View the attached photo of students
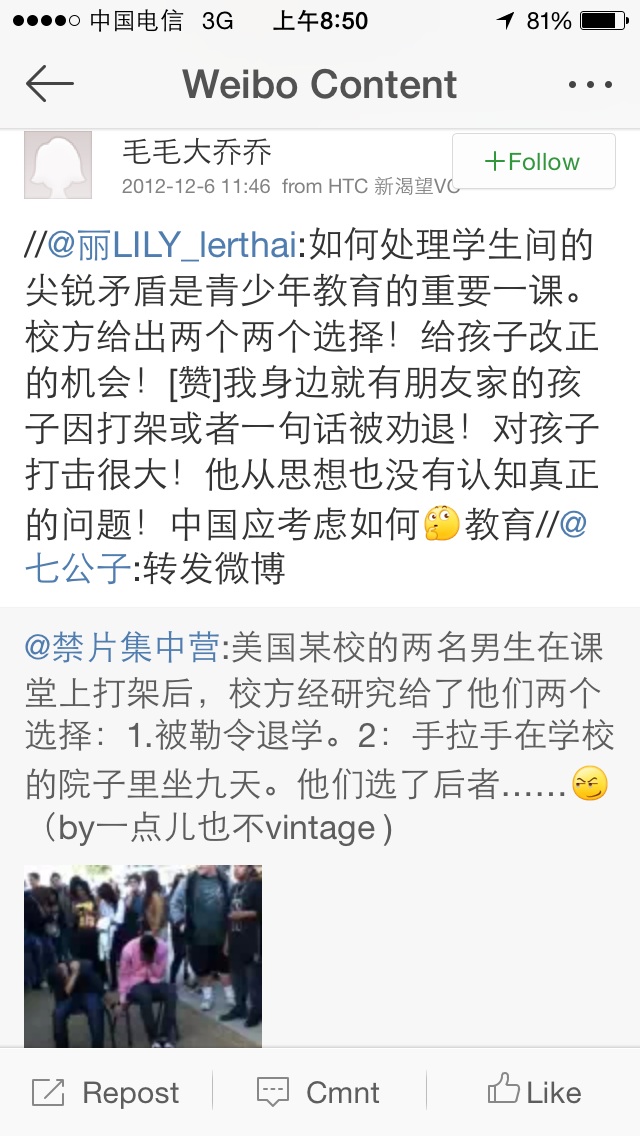The height and width of the screenshot is (1136, 640). (x=143, y=955)
